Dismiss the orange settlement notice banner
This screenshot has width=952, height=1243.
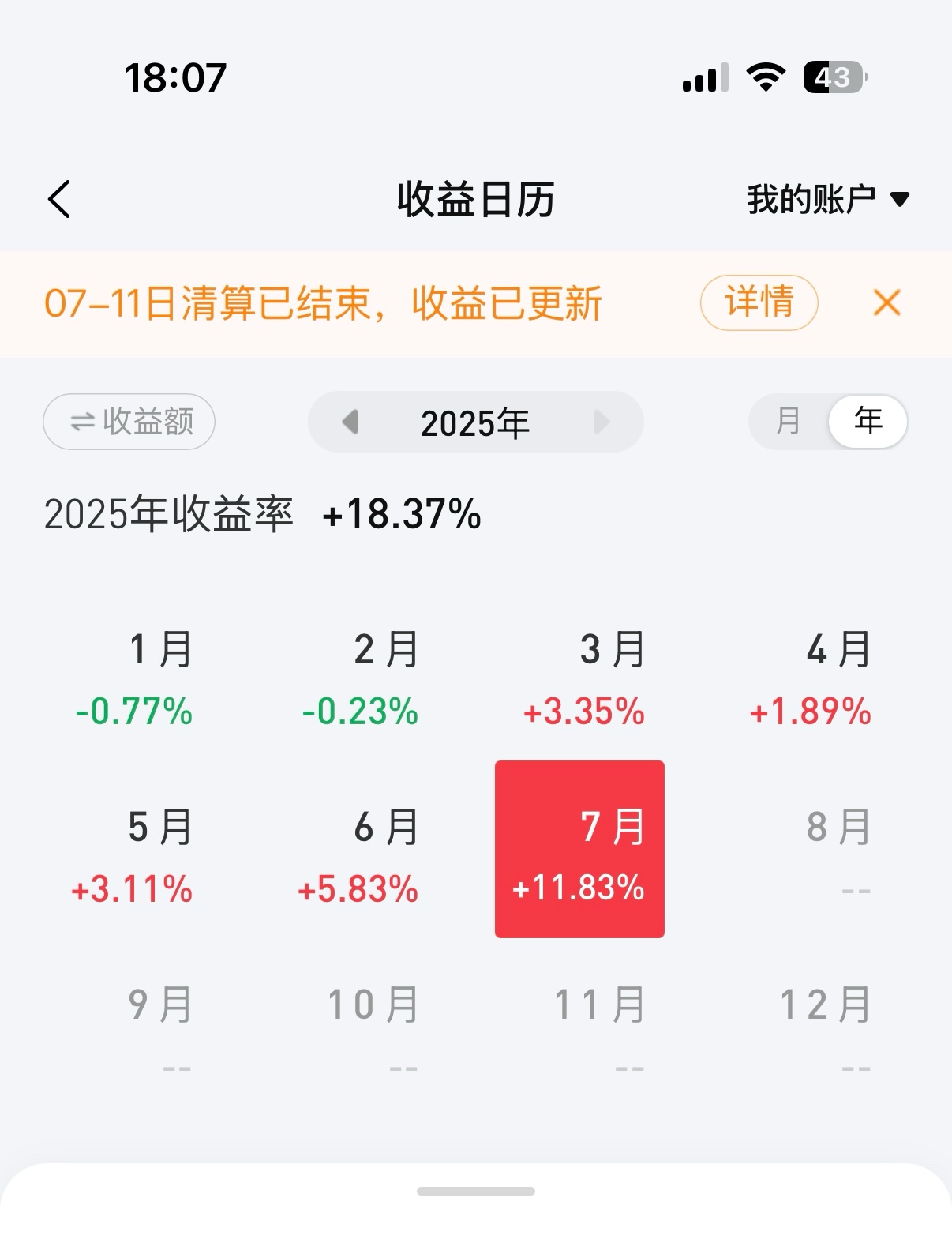(x=886, y=302)
